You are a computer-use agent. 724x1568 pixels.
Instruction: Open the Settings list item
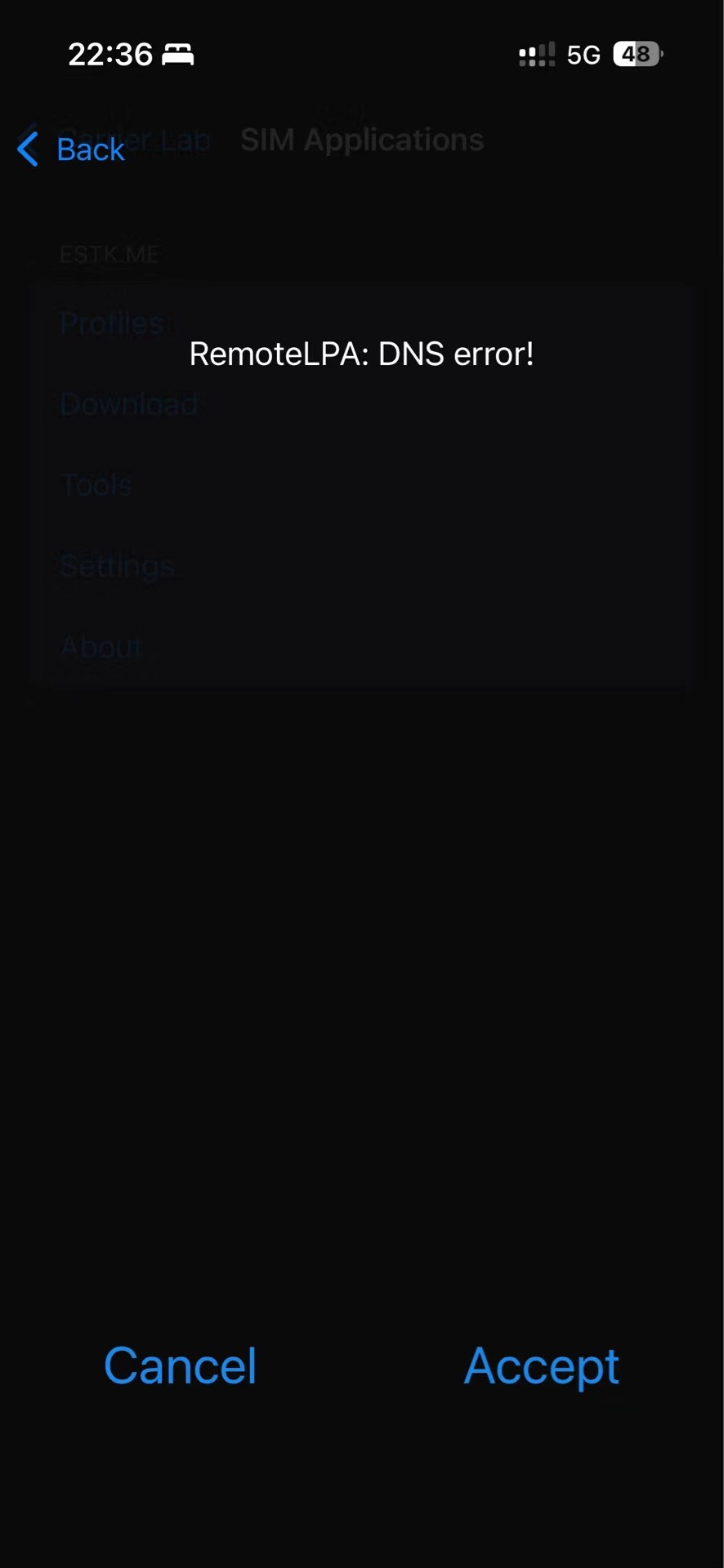click(116, 565)
